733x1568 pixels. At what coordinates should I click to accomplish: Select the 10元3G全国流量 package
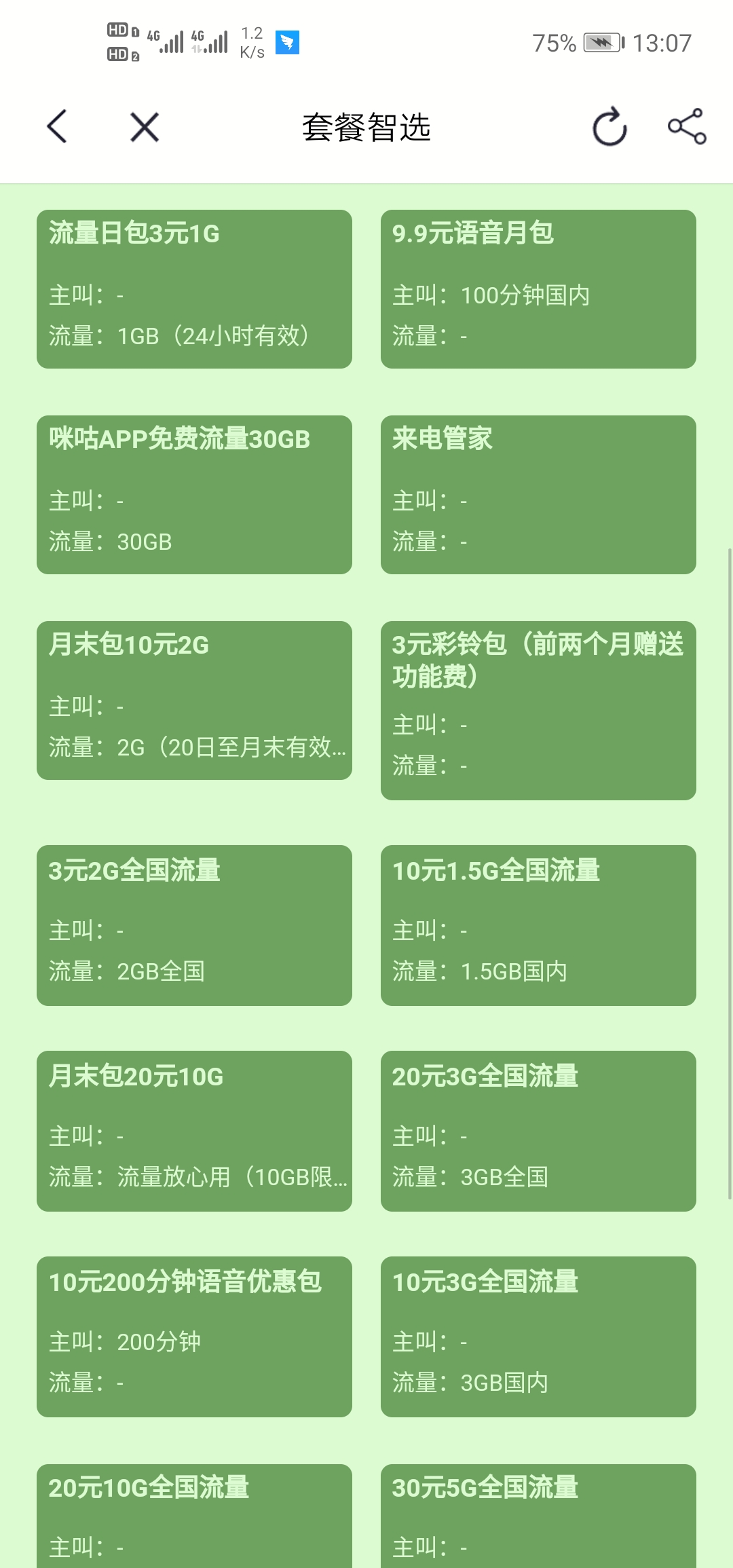click(538, 1337)
